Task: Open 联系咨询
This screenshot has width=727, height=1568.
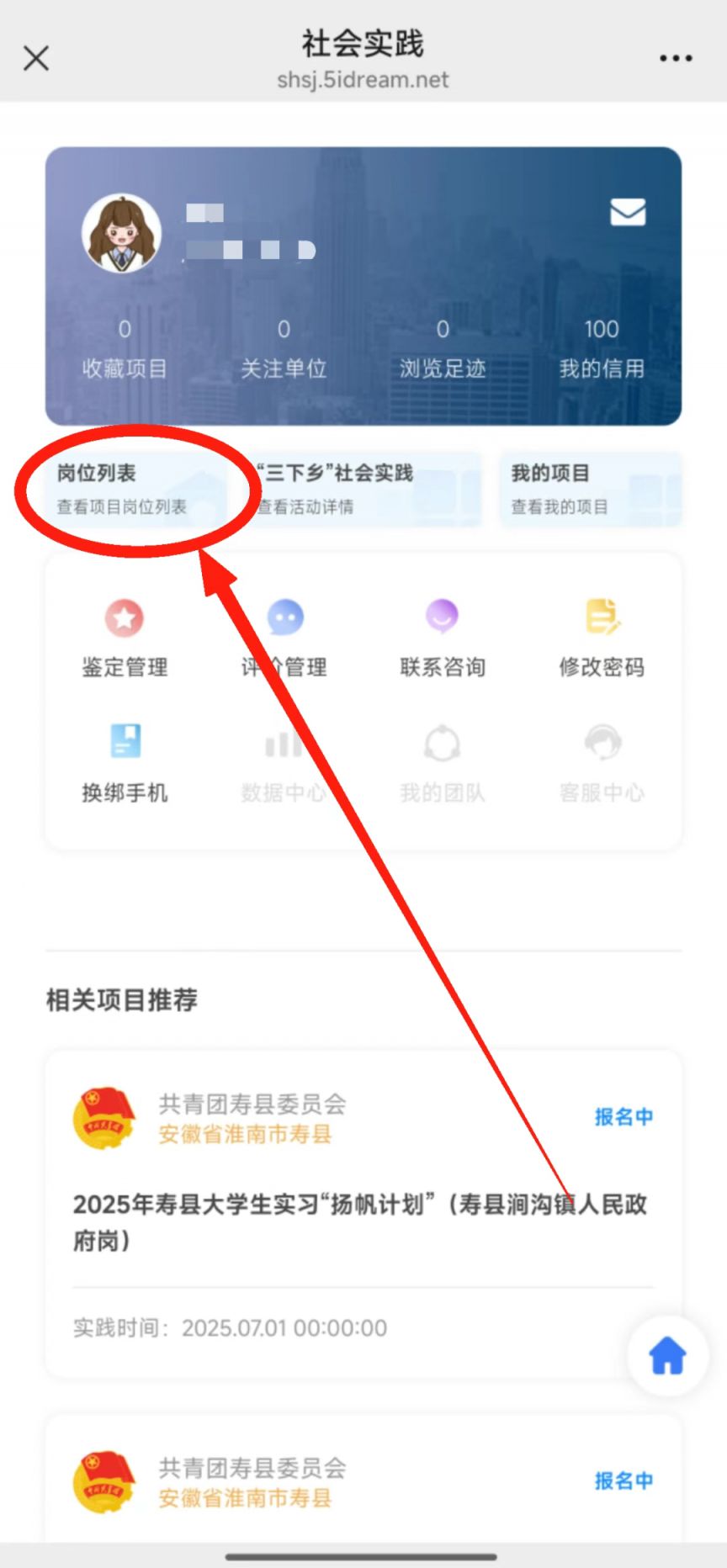Action: (443, 638)
